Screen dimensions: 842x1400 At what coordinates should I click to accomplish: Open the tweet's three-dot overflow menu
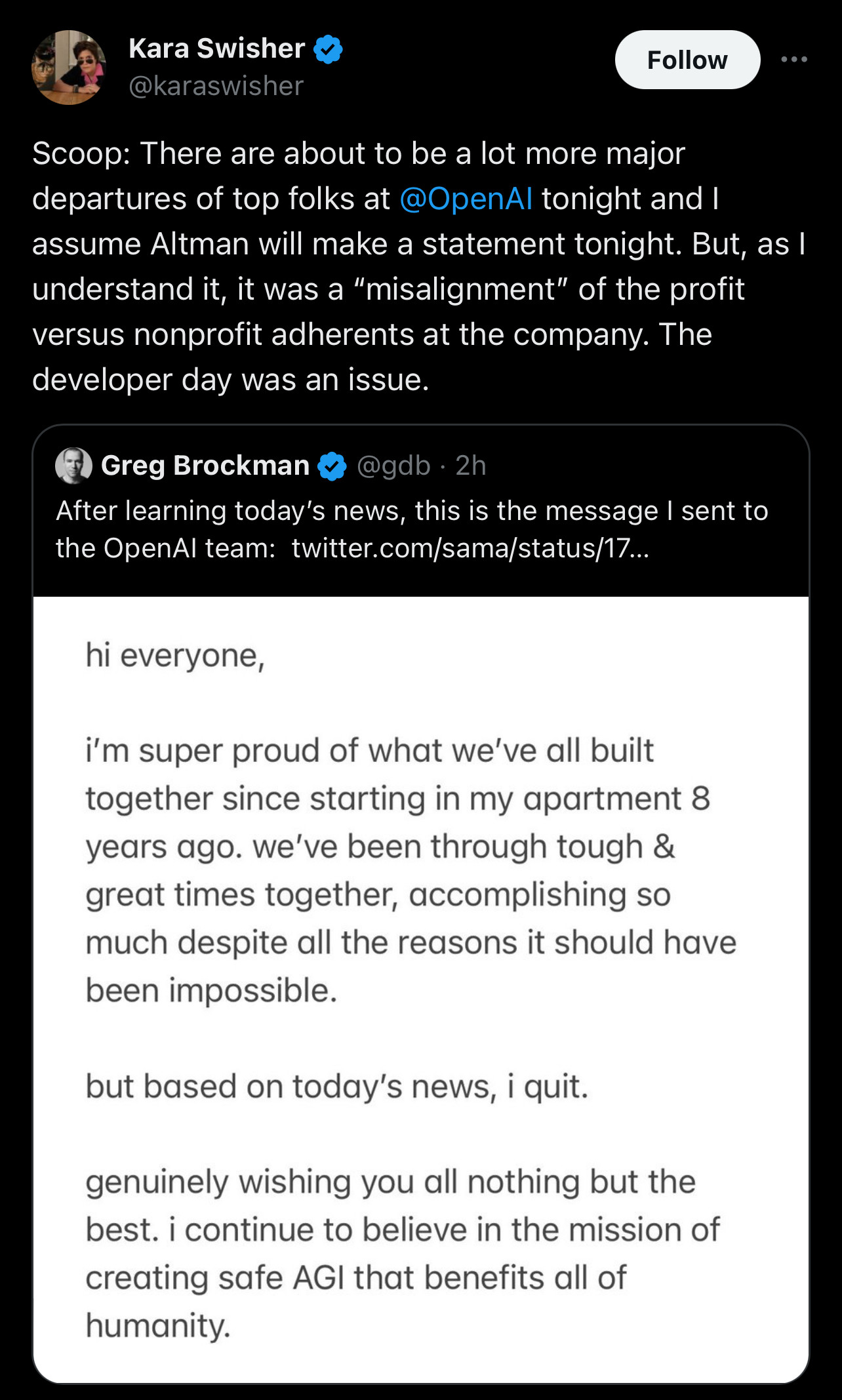pyautogui.click(x=794, y=60)
